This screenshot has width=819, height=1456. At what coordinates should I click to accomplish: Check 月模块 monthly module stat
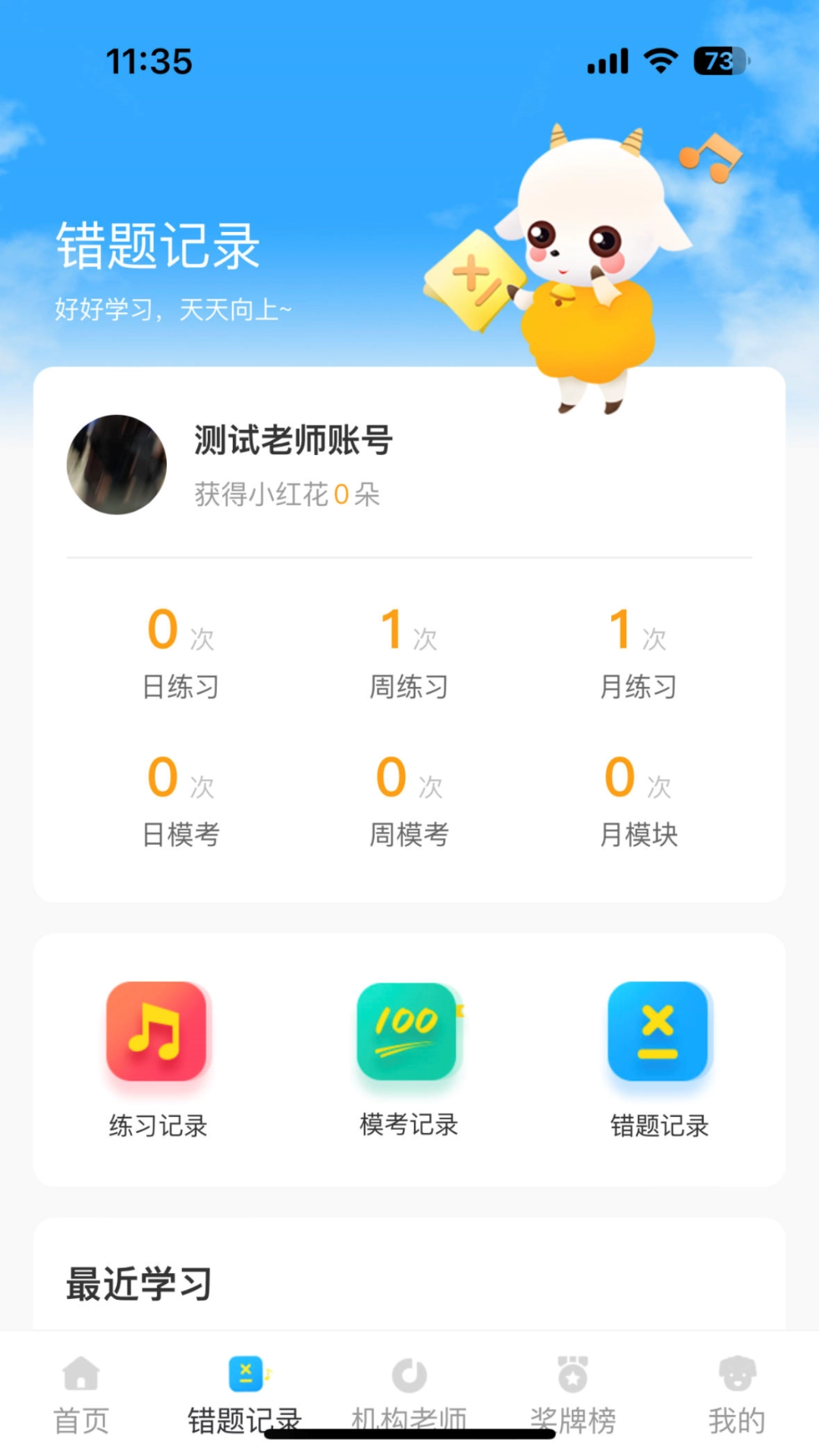tap(638, 802)
